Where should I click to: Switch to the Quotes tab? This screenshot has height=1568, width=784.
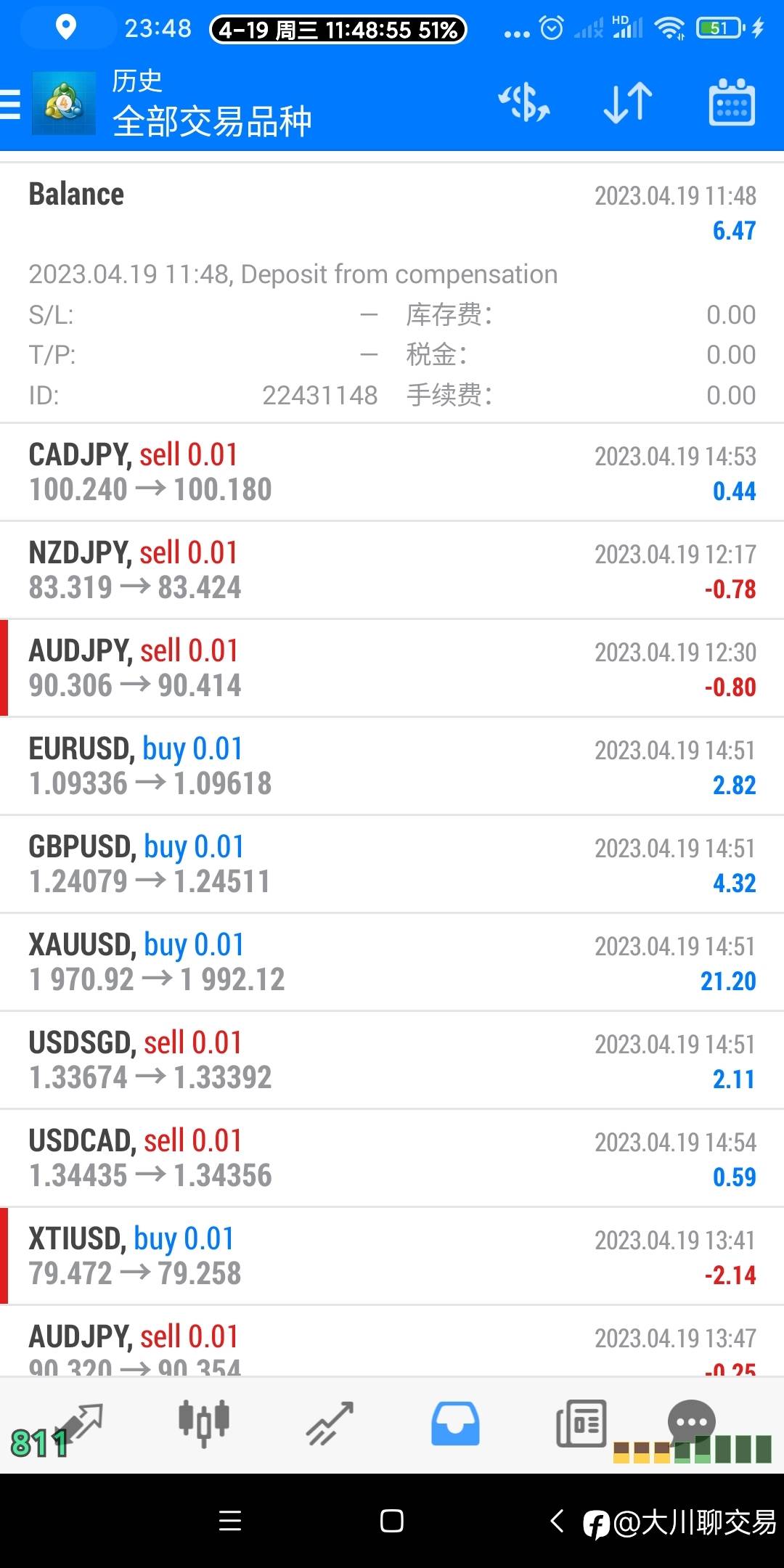point(78,1424)
